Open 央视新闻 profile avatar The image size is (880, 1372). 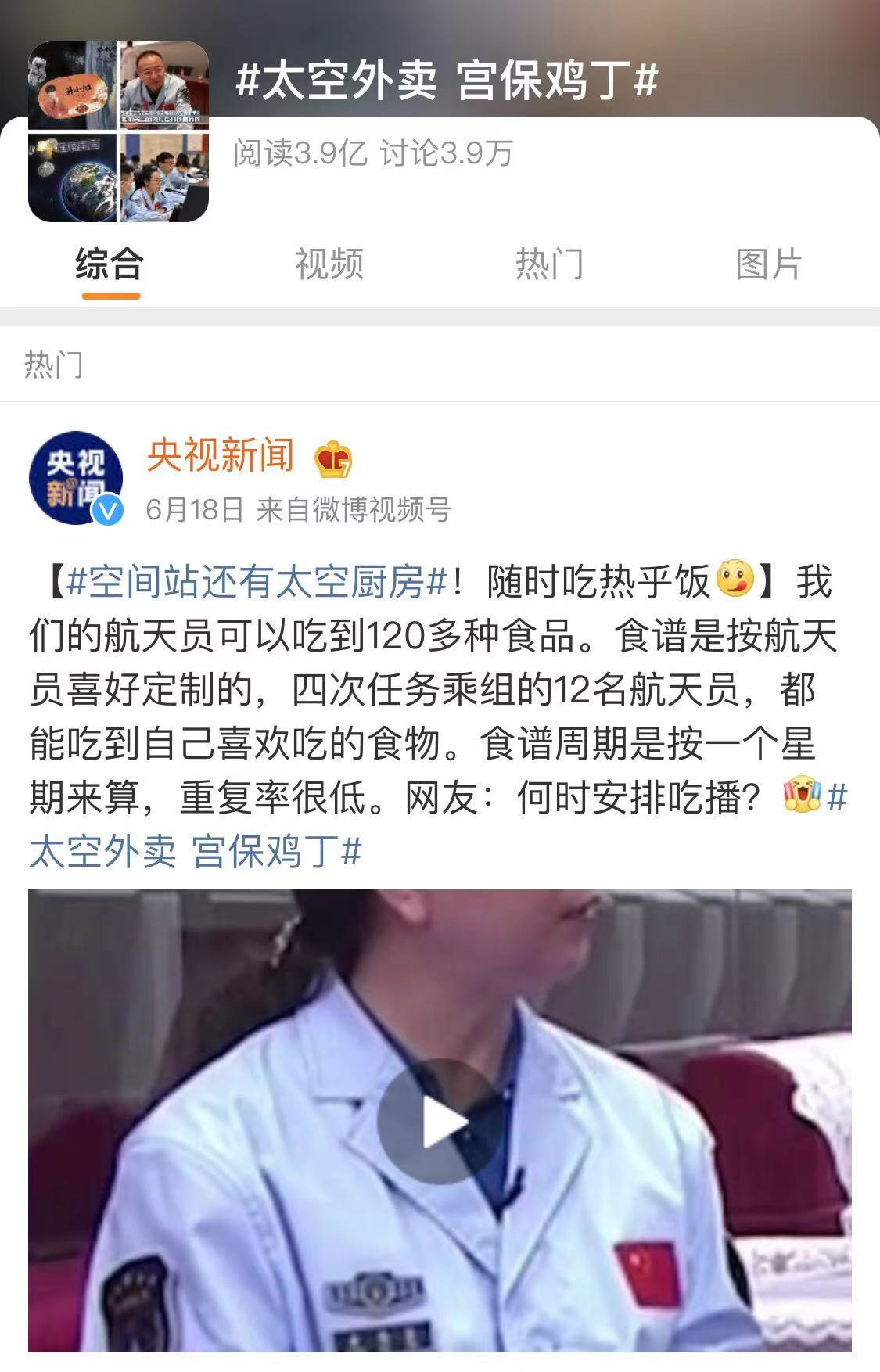click(76, 477)
